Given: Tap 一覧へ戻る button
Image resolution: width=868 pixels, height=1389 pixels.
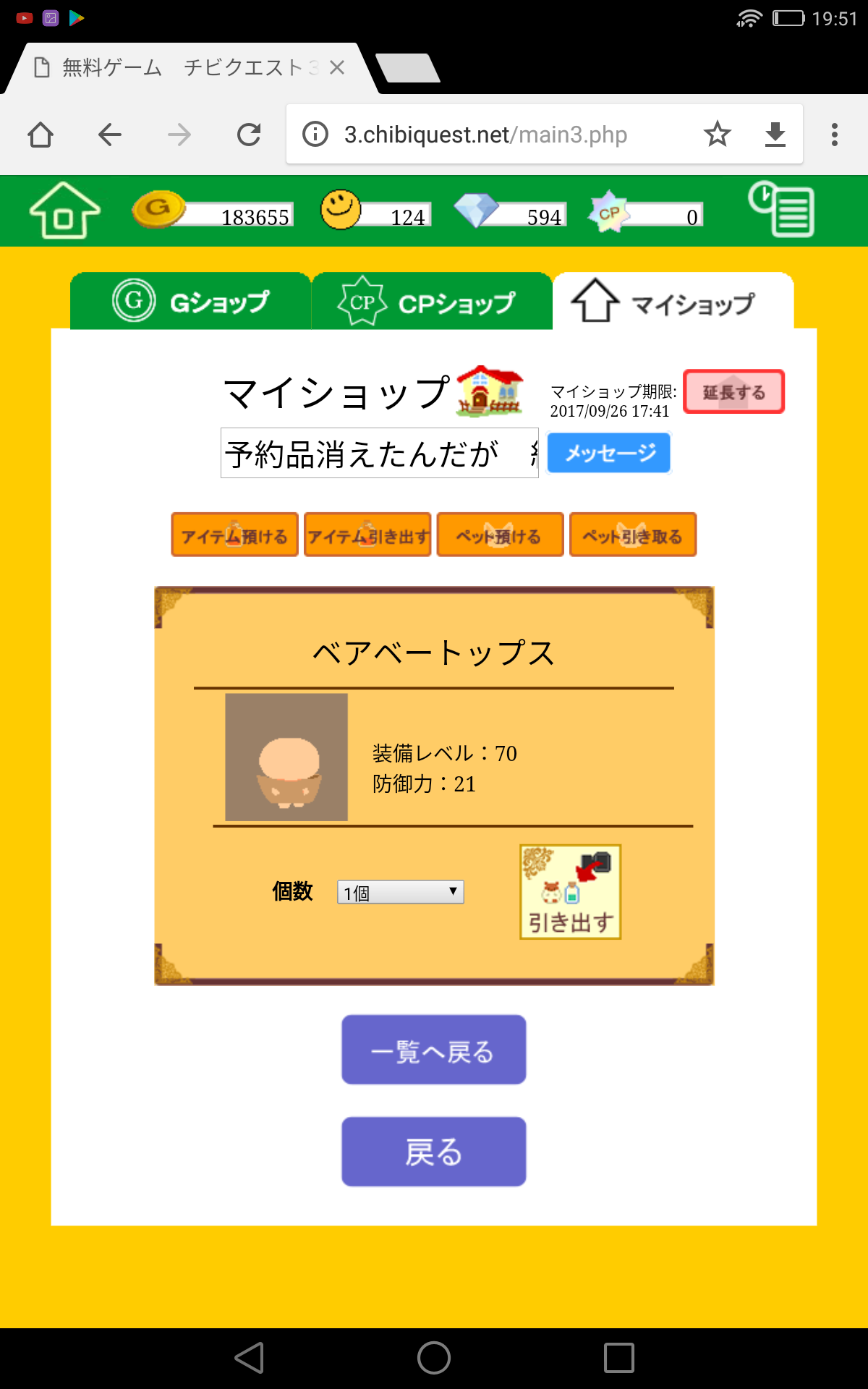Looking at the screenshot, I should tap(433, 1050).
